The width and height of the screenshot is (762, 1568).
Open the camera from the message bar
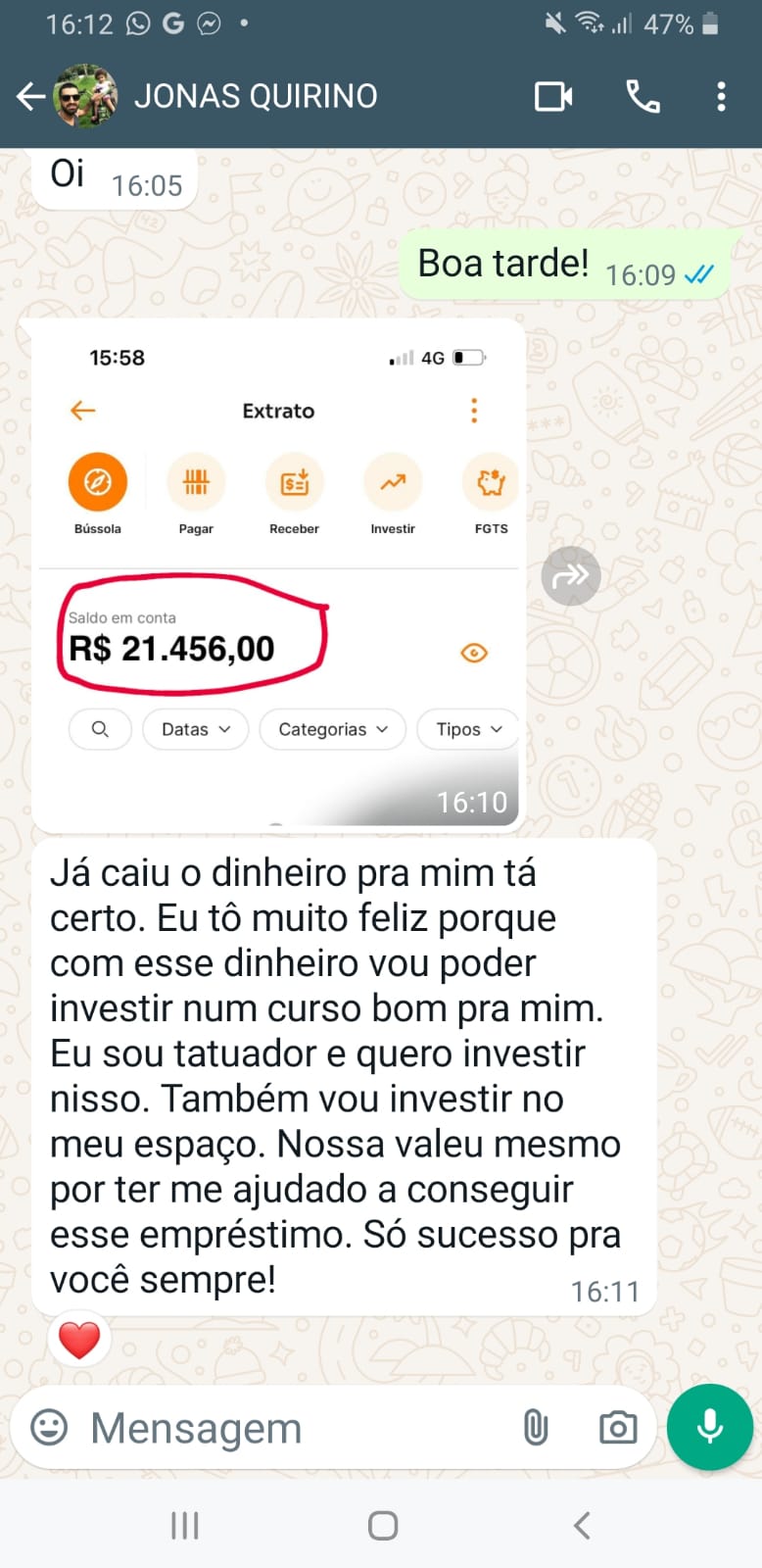[x=617, y=1428]
